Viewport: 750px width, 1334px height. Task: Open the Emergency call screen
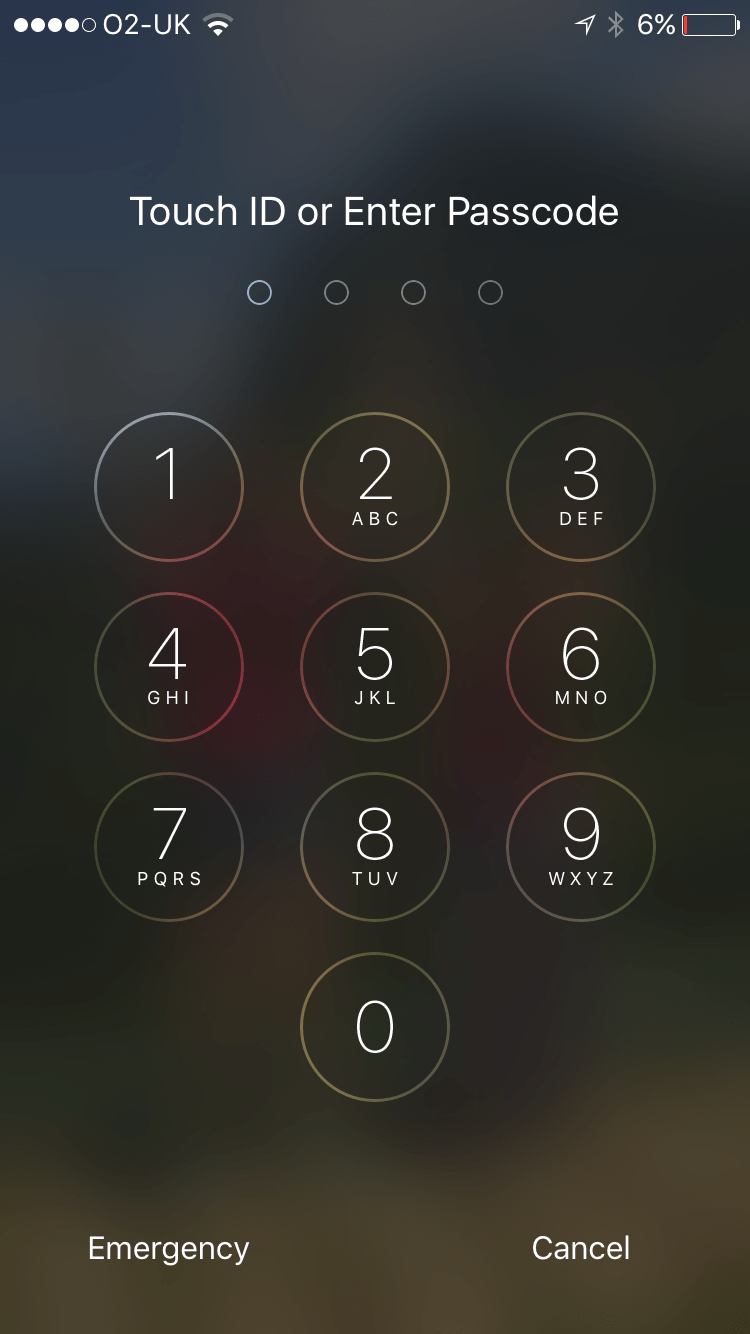coord(169,1249)
